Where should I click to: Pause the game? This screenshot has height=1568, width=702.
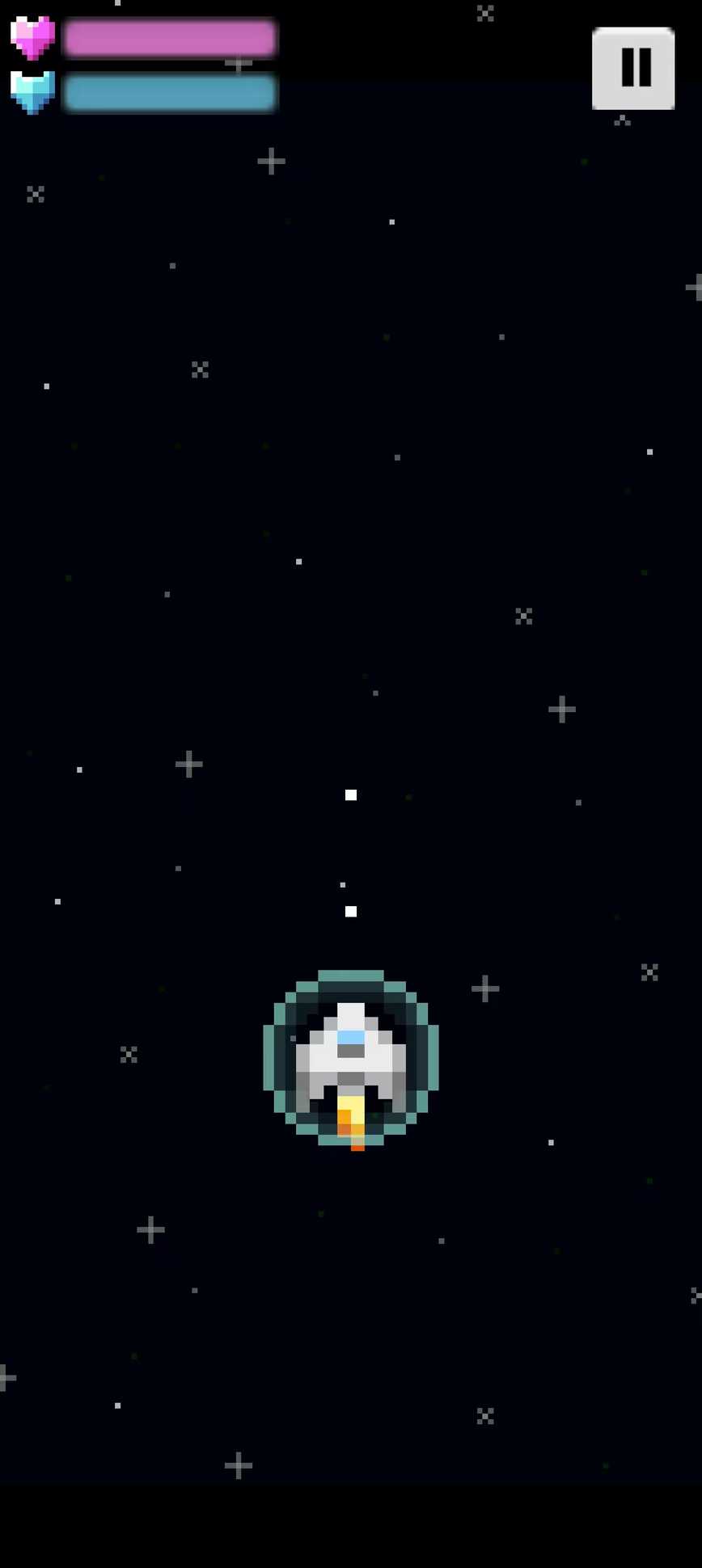coord(633,68)
